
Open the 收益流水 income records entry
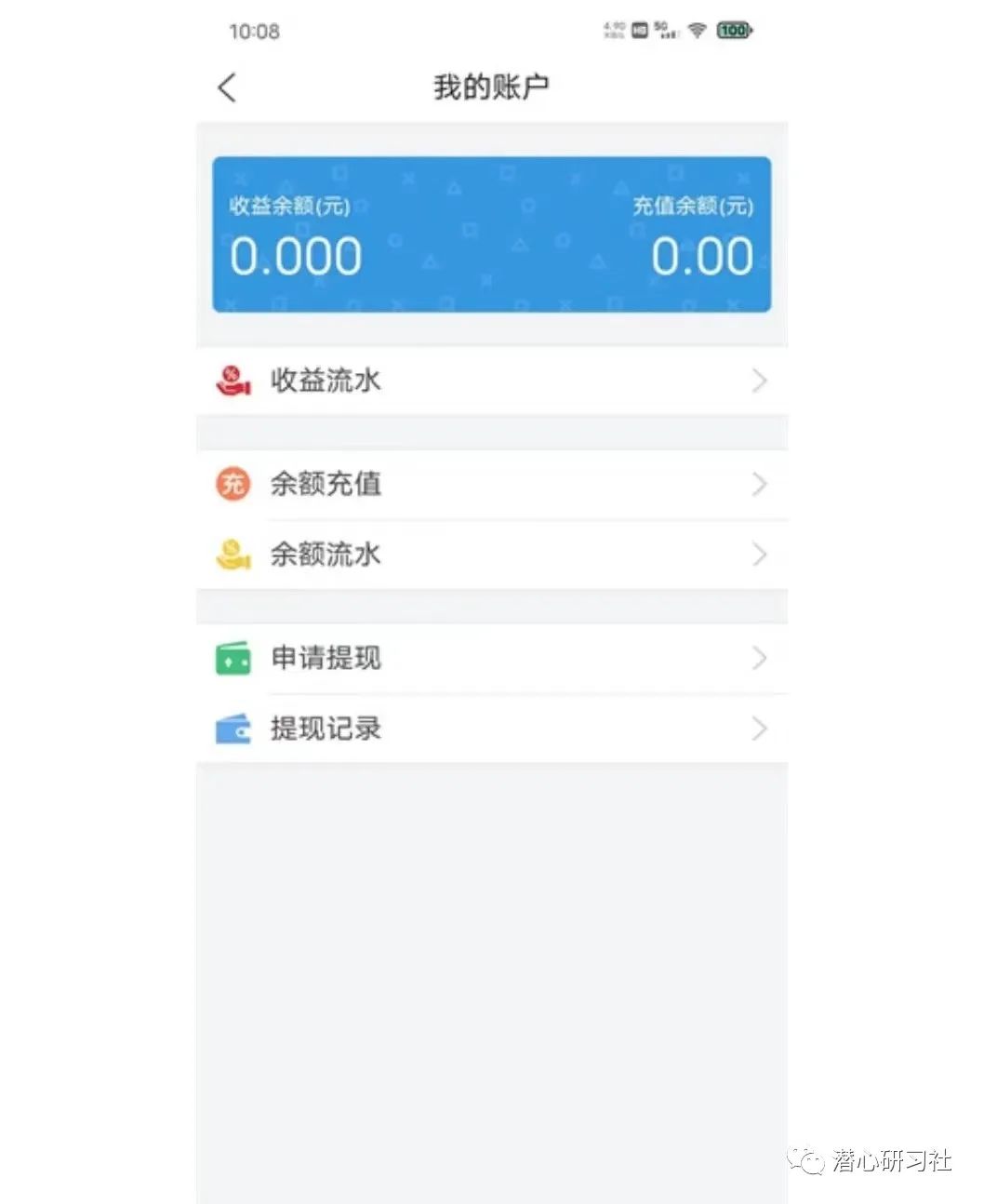(x=324, y=381)
